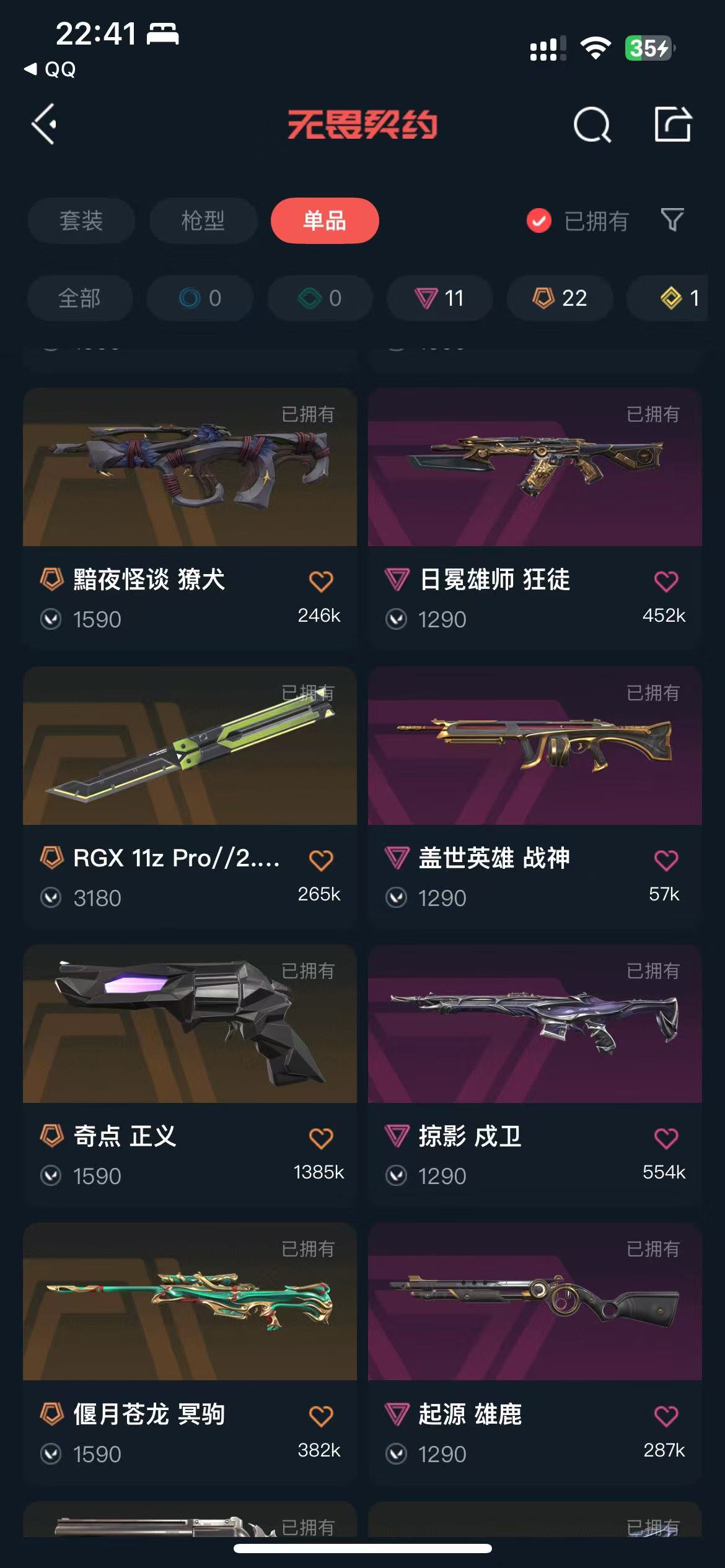The width and height of the screenshot is (725, 1568).
Task: Switch to the 套装 tab
Action: pos(81,221)
